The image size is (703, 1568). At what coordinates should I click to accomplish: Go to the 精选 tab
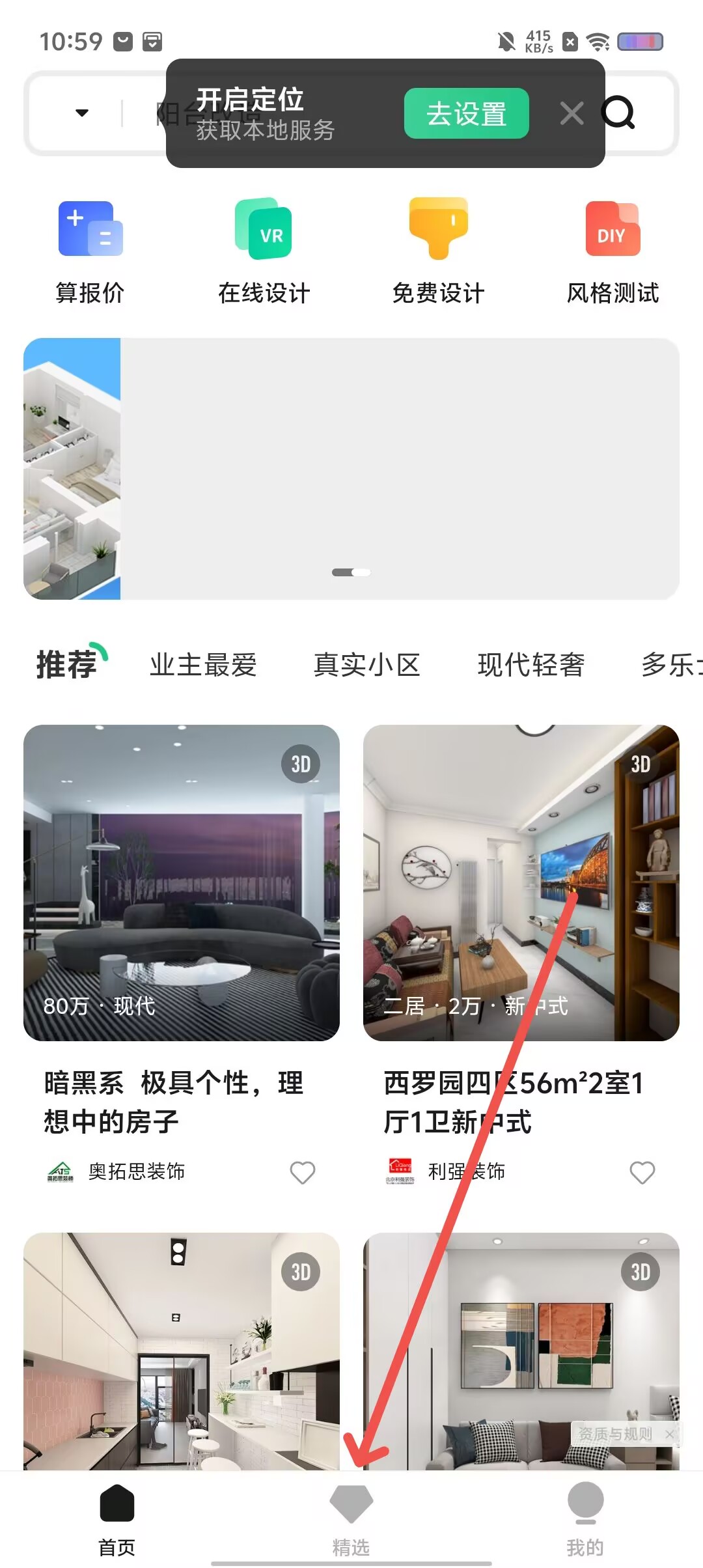point(351,1519)
